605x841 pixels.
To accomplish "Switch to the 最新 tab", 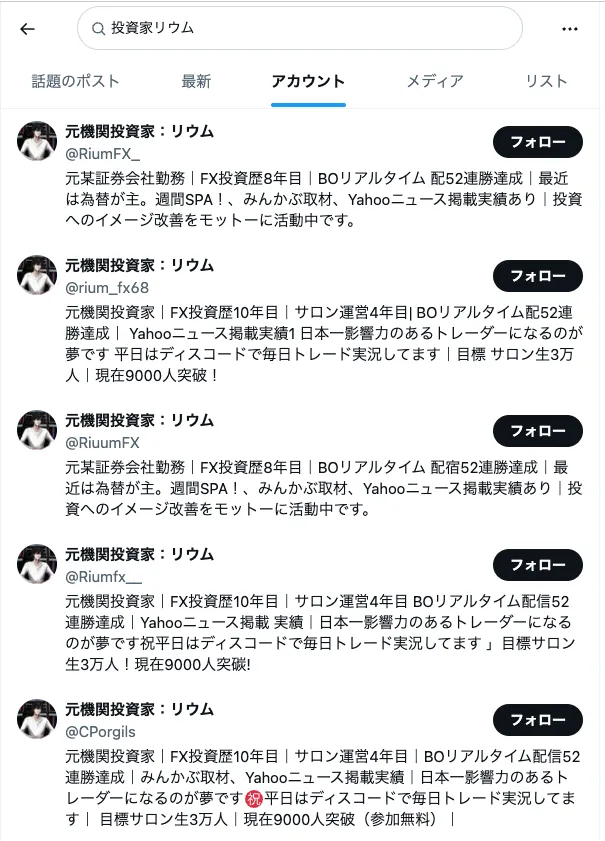I will coord(196,81).
